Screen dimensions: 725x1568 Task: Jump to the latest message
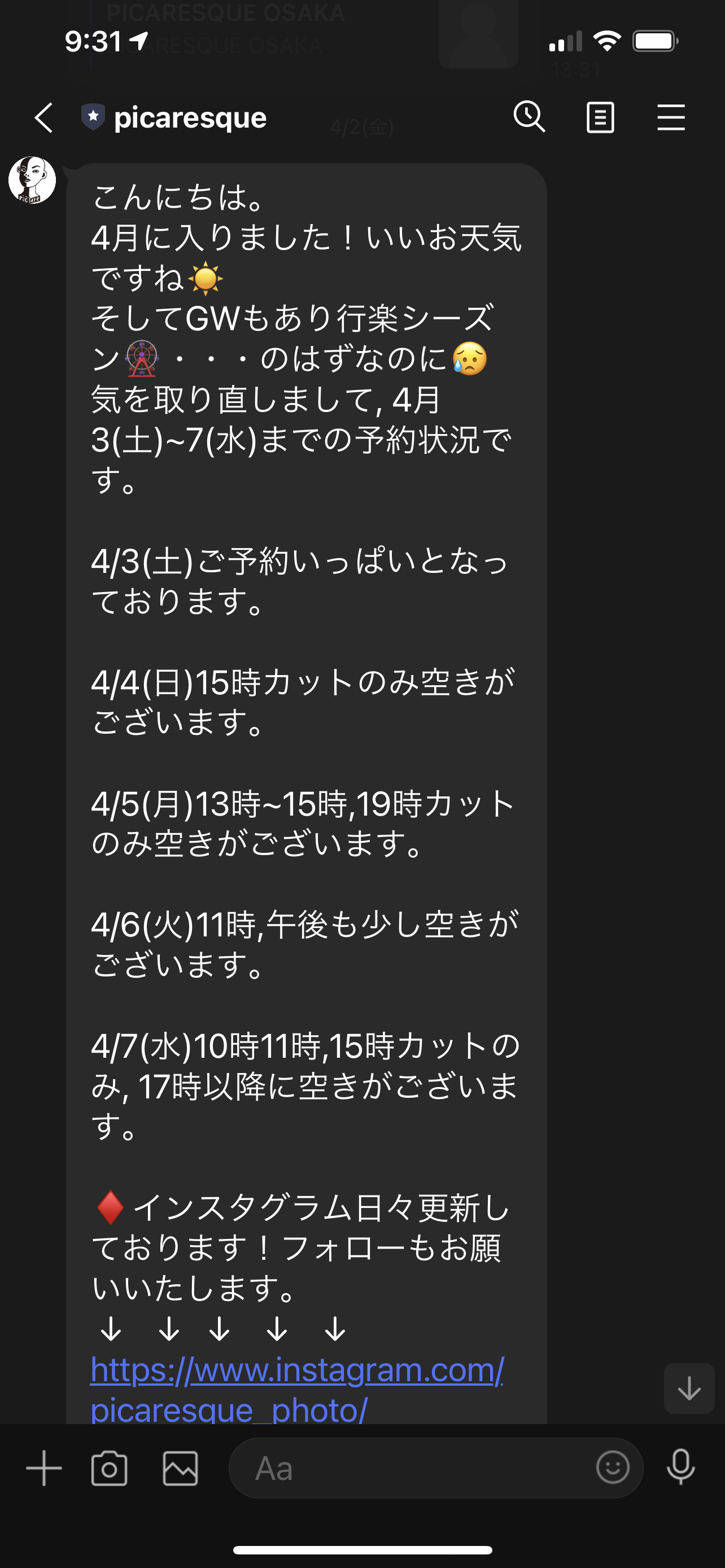(x=688, y=1389)
